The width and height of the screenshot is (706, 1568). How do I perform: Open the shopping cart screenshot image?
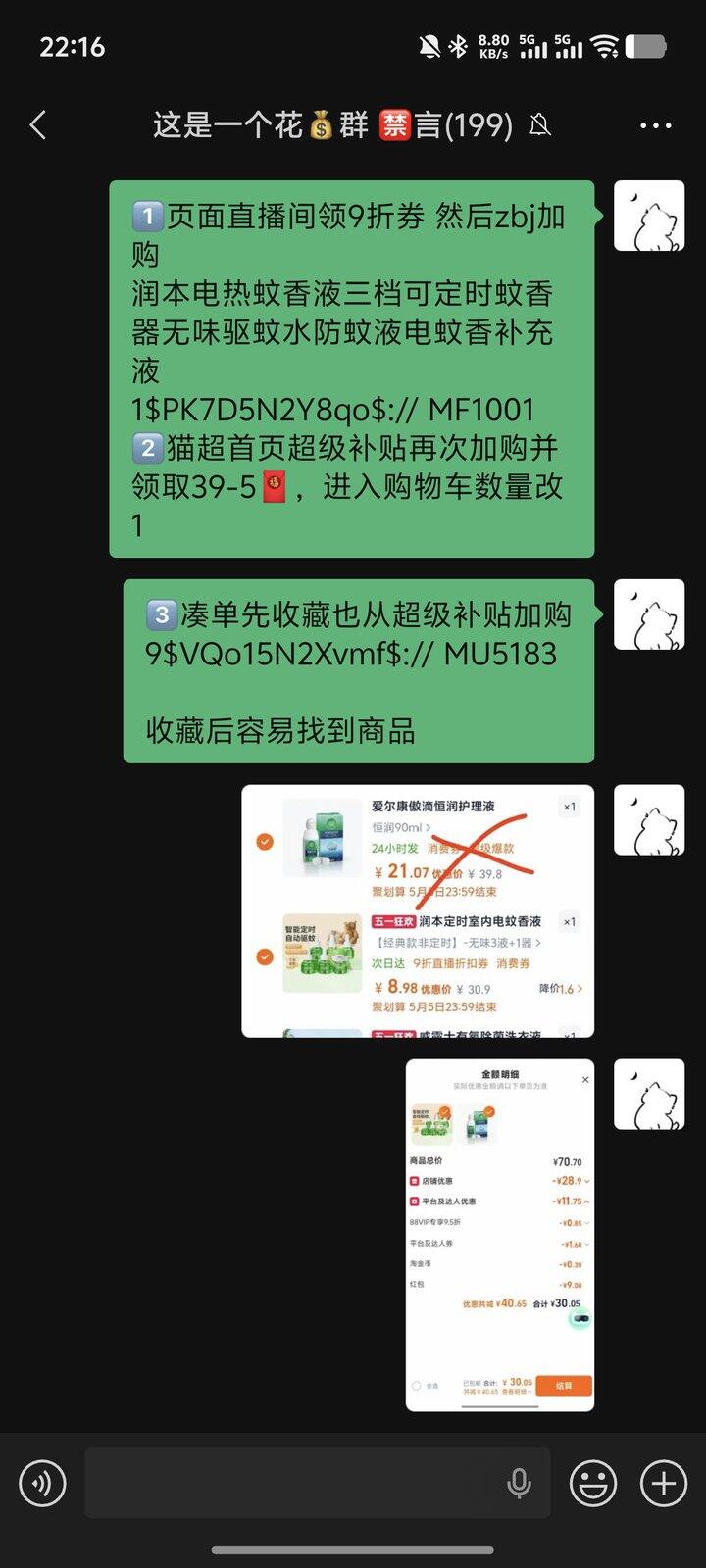pos(418,910)
